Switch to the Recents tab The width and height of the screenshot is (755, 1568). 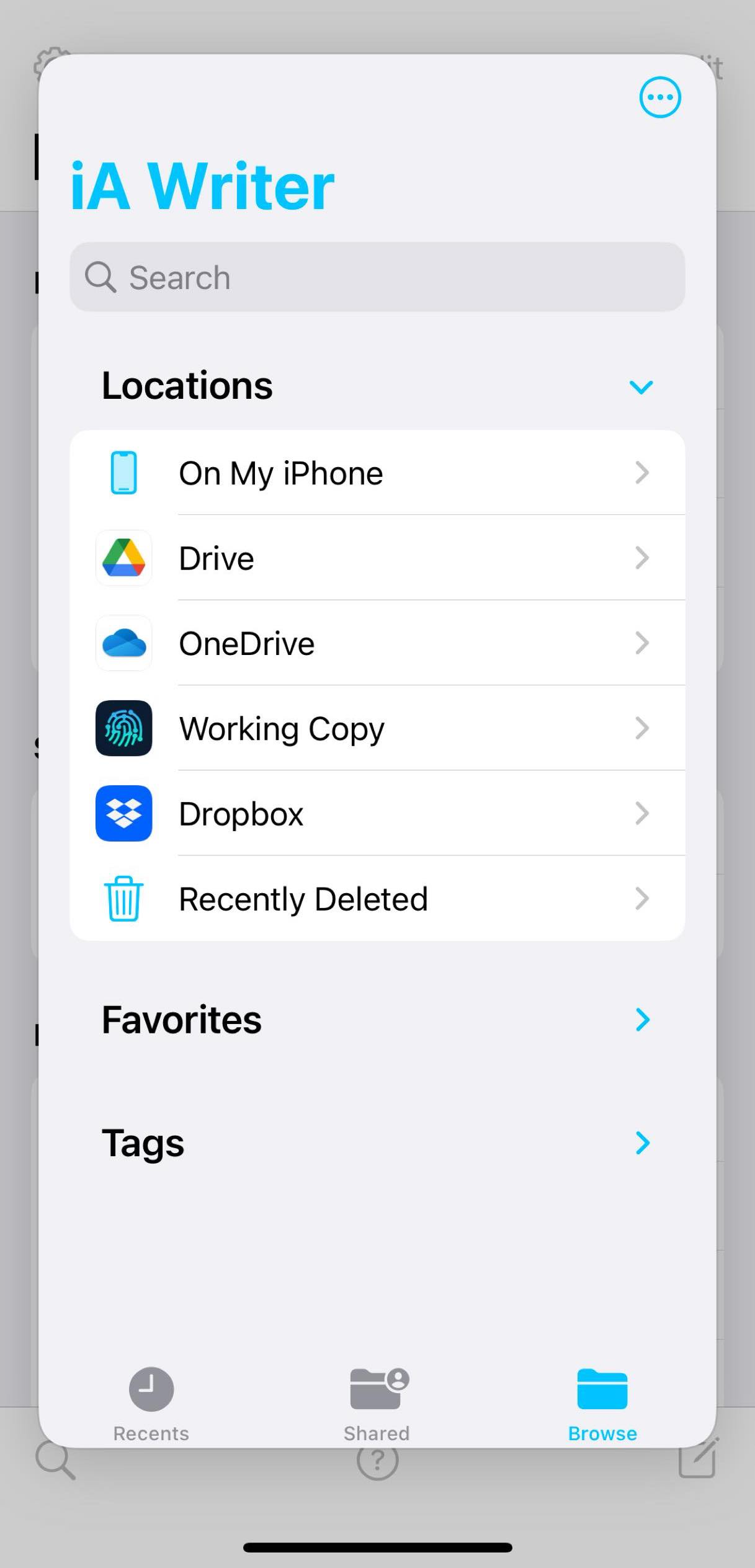coord(151,1404)
